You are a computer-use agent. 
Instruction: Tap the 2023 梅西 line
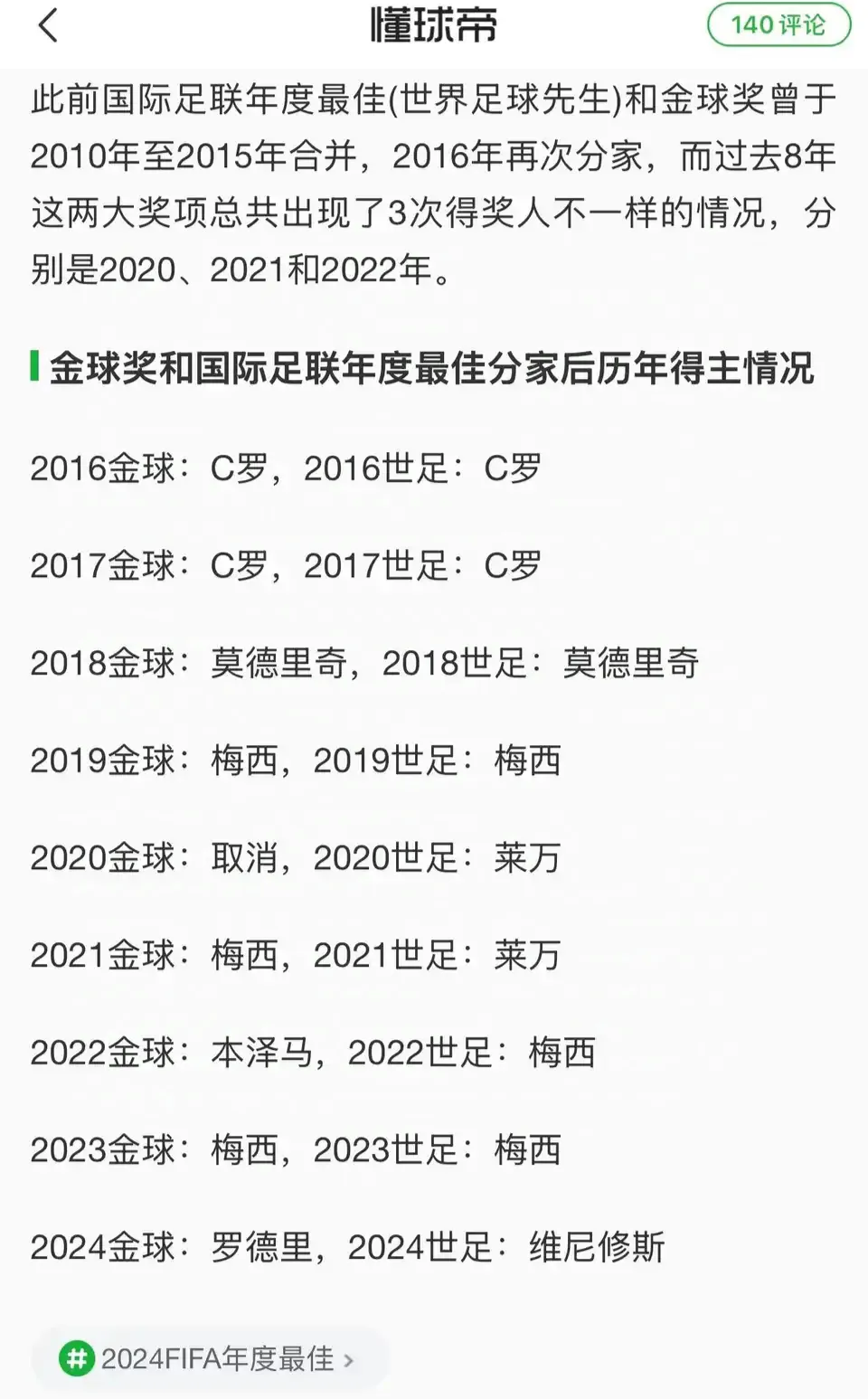click(x=298, y=1149)
